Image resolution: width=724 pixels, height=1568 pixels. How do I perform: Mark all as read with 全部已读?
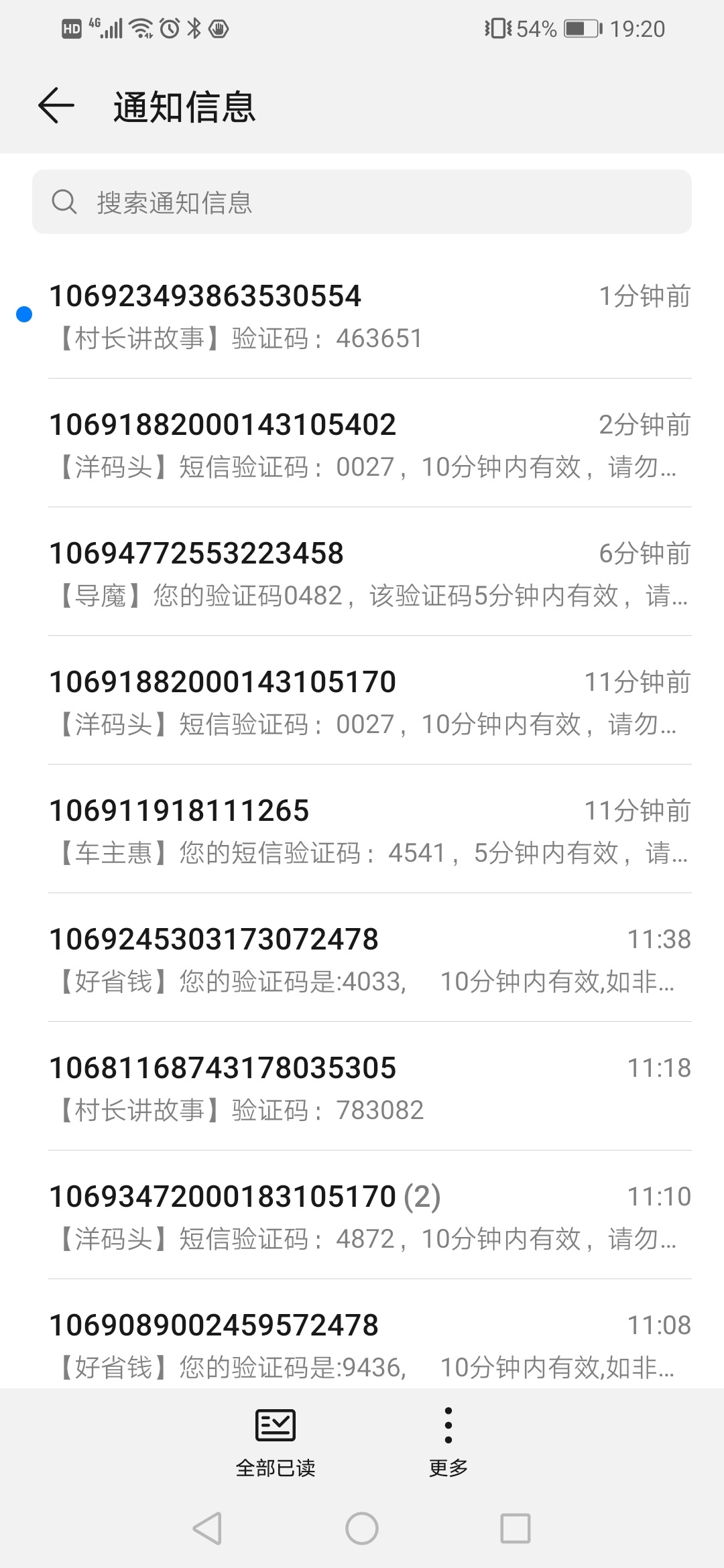point(276,1442)
